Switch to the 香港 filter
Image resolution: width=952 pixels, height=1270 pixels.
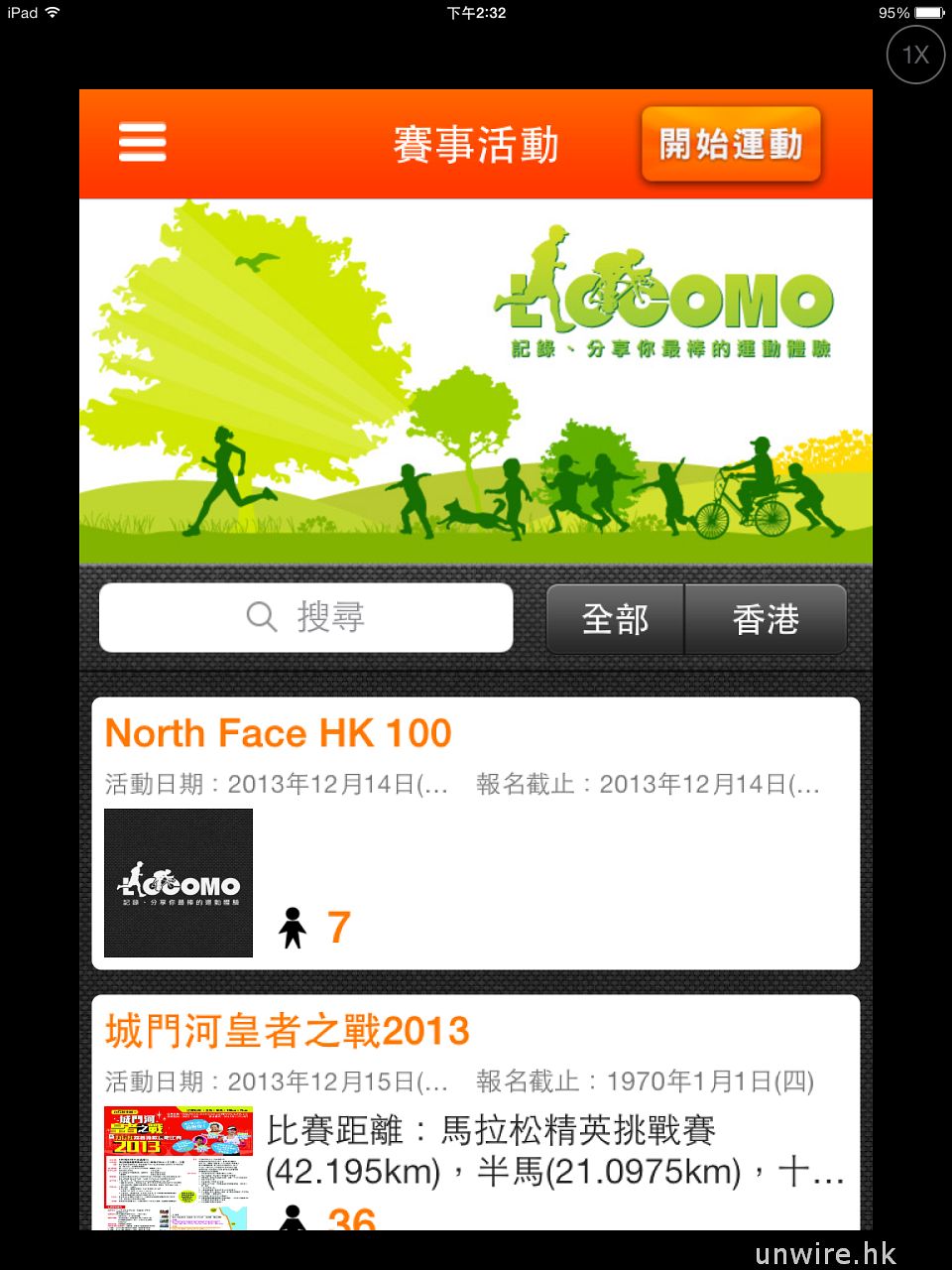tap(766, 619)
